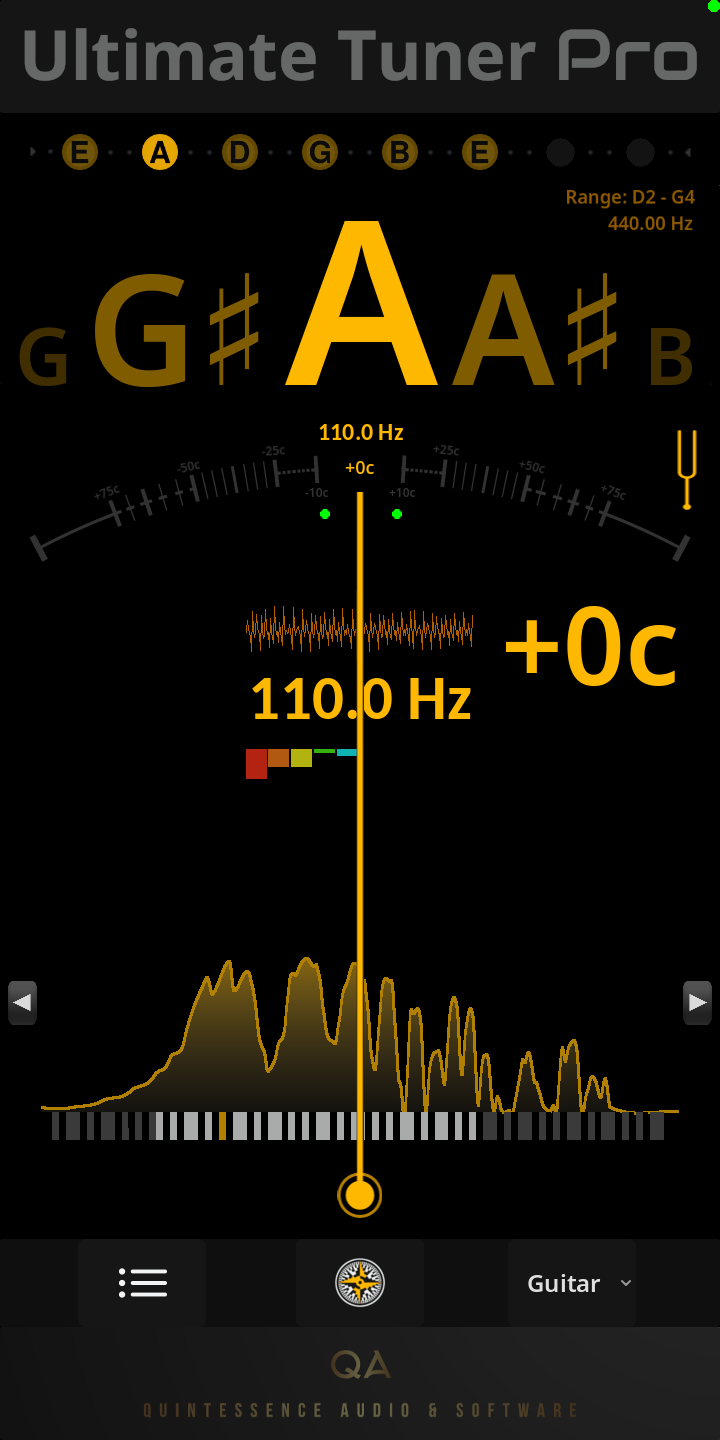
Task: Switch to the G string
Action: point(320,153)
